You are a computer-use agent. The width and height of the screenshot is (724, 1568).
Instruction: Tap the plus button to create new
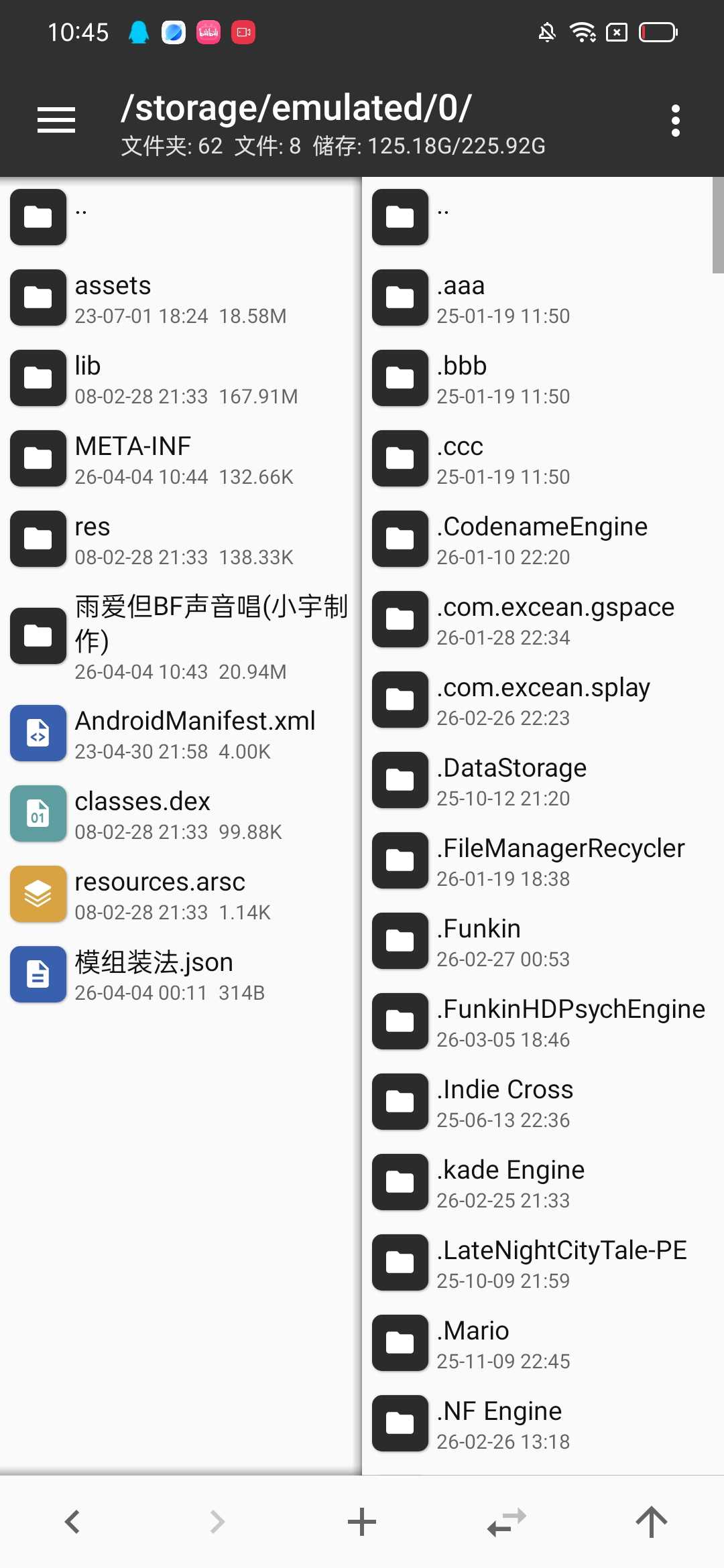tap(362, 1522)
